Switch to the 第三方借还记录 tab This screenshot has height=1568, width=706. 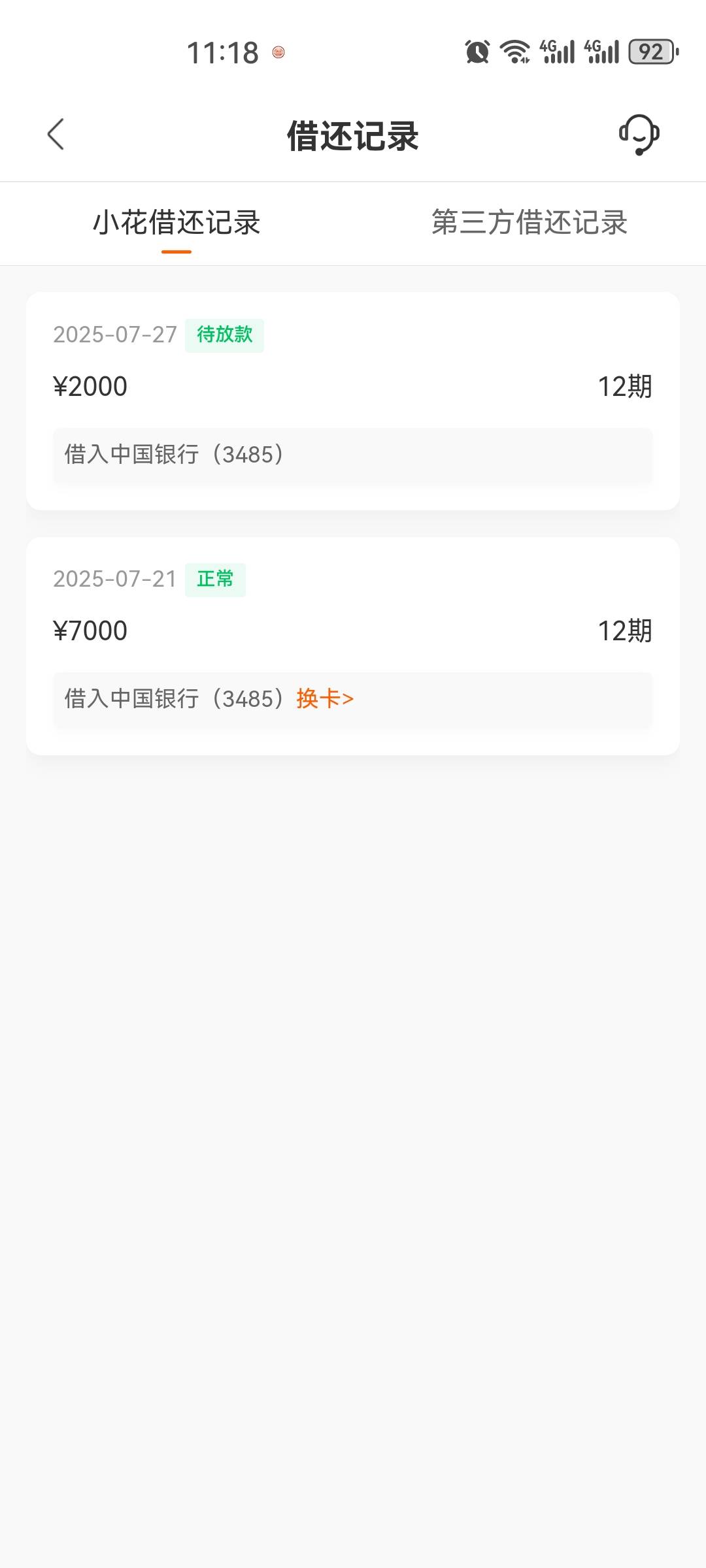click(x=529, y=223)
